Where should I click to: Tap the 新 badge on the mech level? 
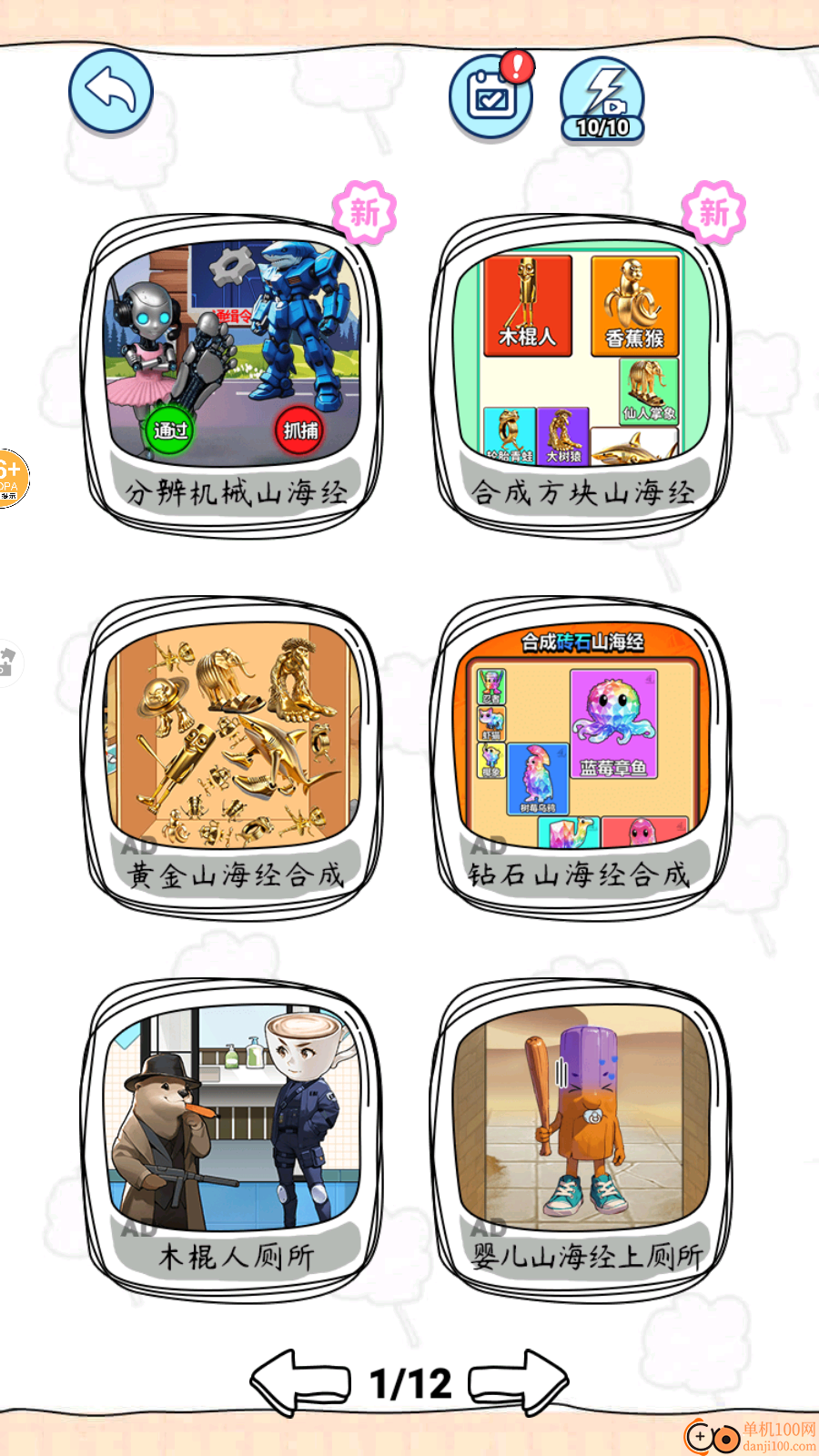(365, 211)
